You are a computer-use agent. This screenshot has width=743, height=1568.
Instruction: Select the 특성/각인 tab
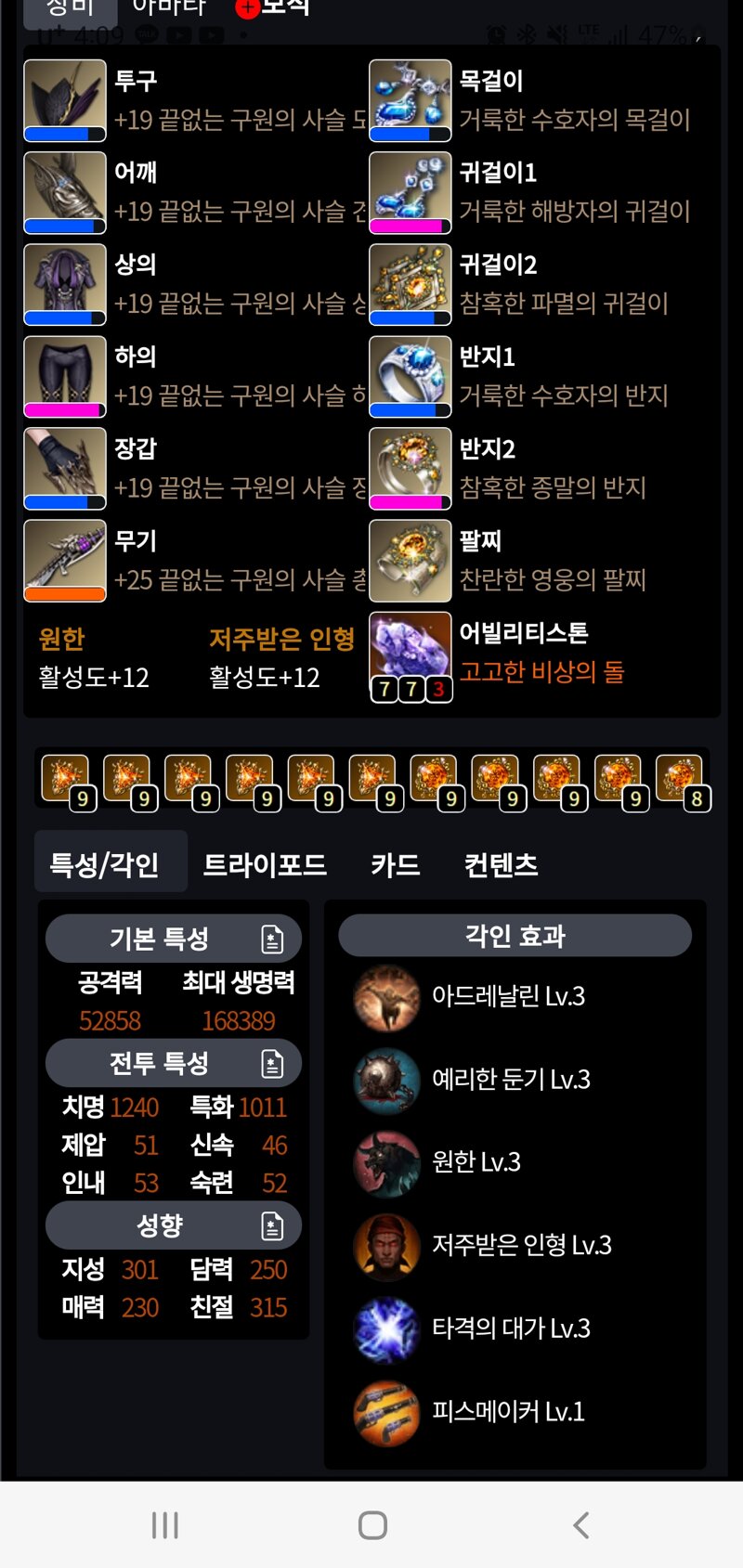[105, 865]
